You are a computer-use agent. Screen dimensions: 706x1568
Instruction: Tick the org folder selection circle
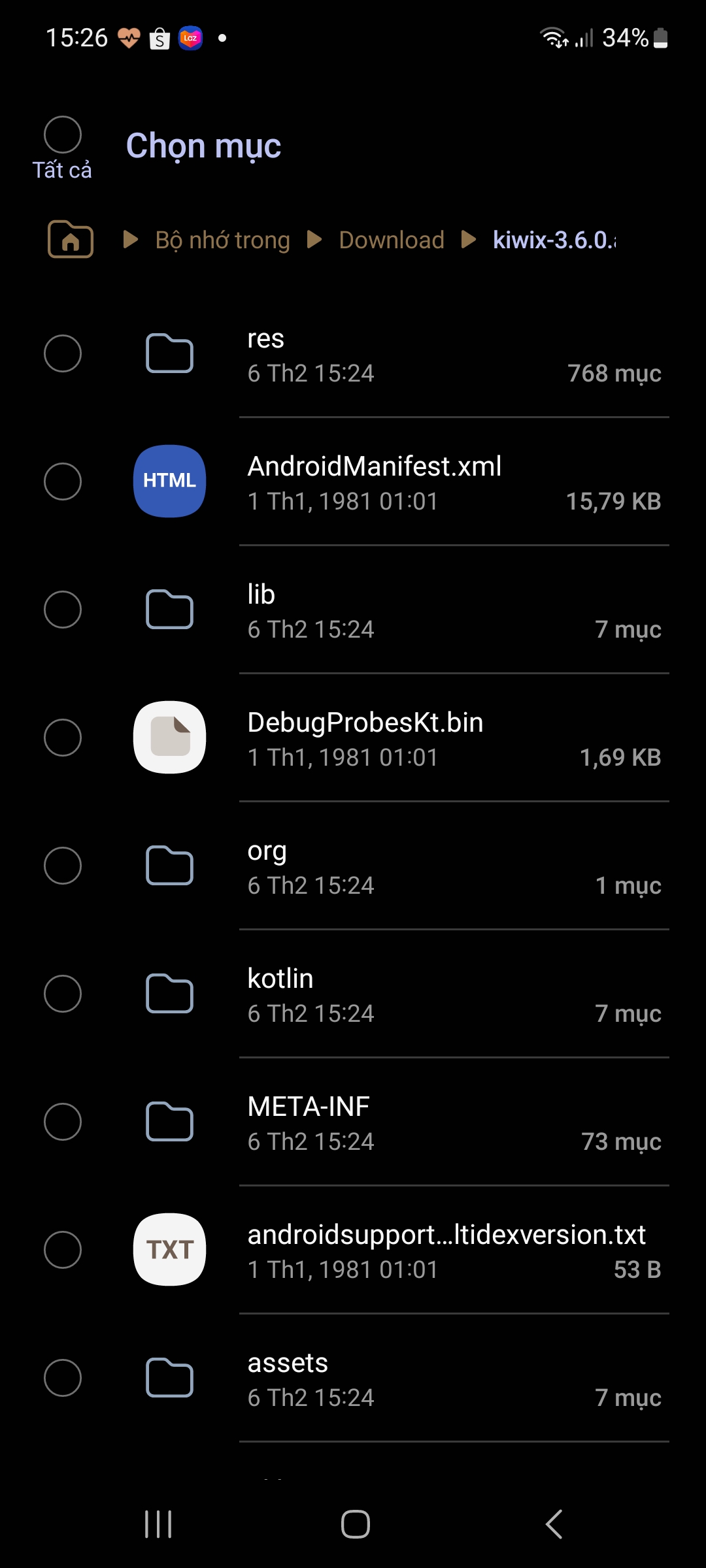pyautogui.click(x=62, y=866)
